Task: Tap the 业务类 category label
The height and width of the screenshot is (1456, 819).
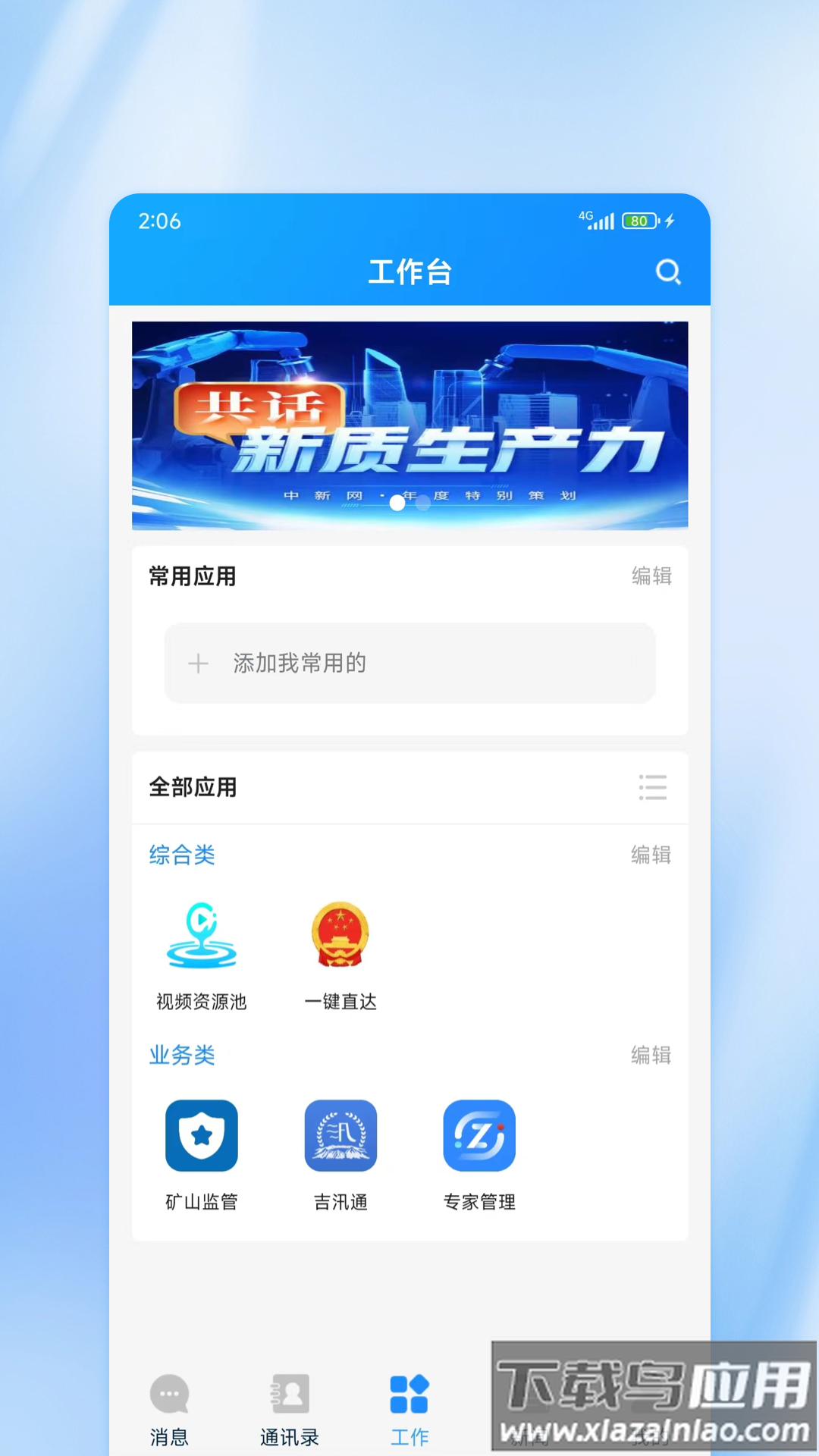Action: click(x=182, y=1055)
